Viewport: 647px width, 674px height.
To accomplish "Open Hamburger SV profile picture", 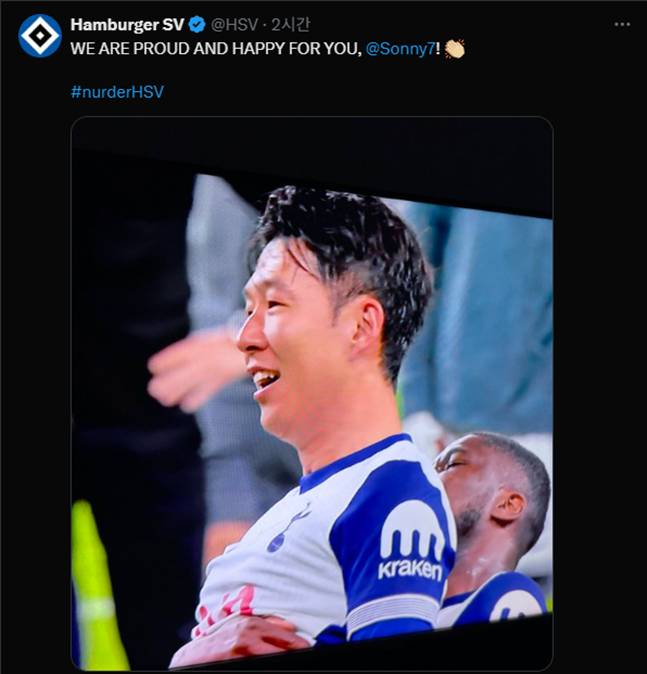I will tap(40, 35).
